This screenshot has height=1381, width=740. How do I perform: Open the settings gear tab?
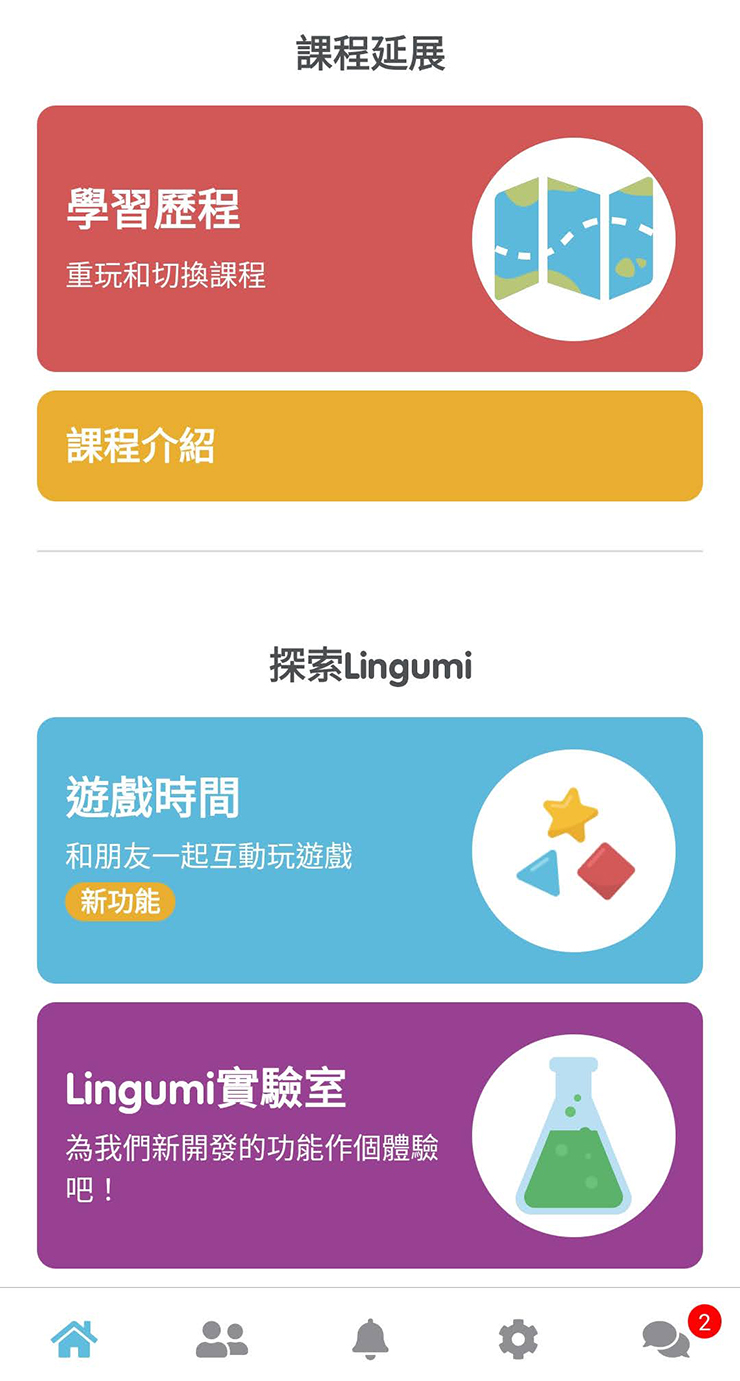coord(518,1338)
